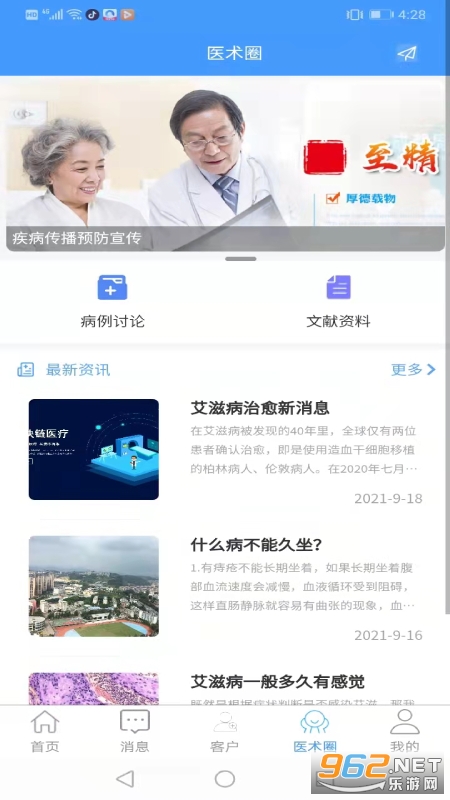Open 文献资料 section

tap(338, 302)
